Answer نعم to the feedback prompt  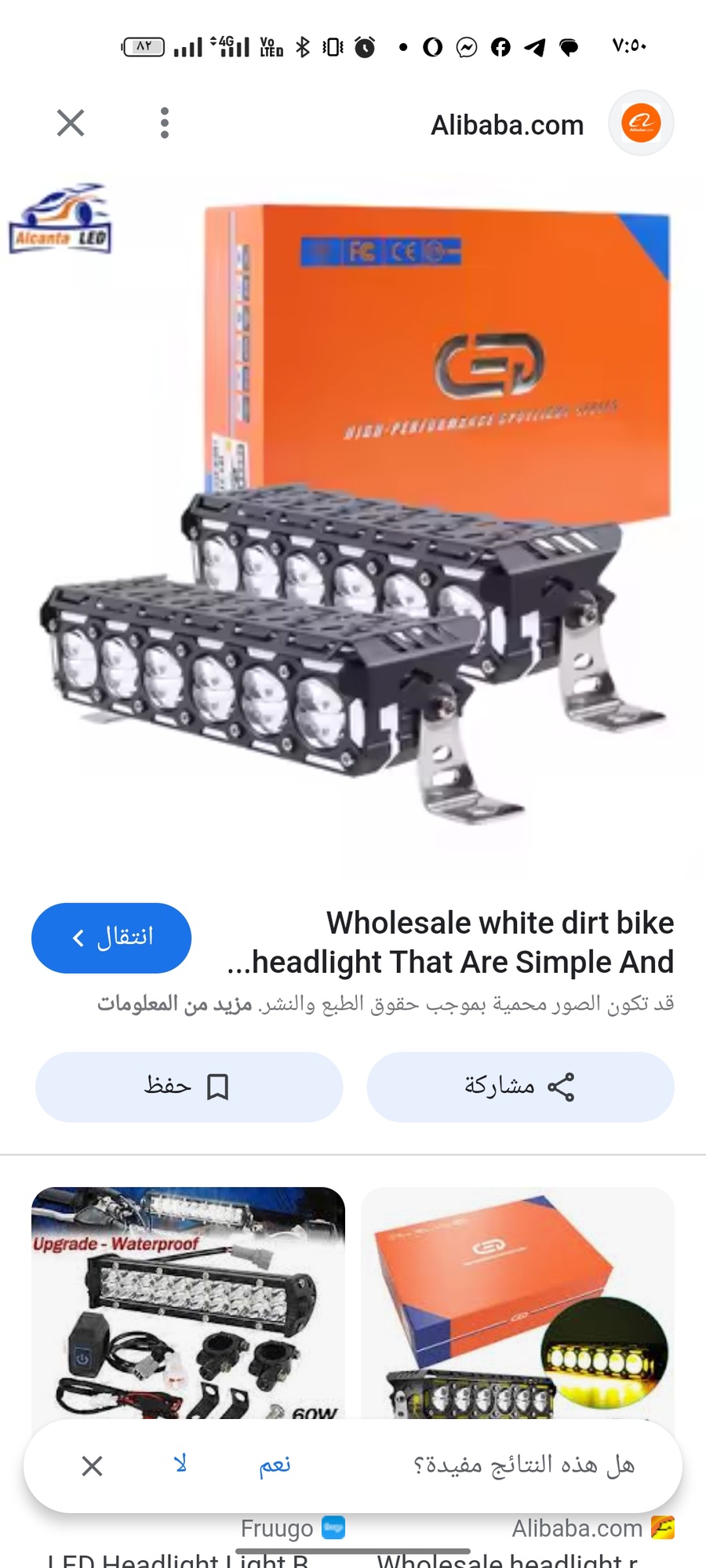275,1465
